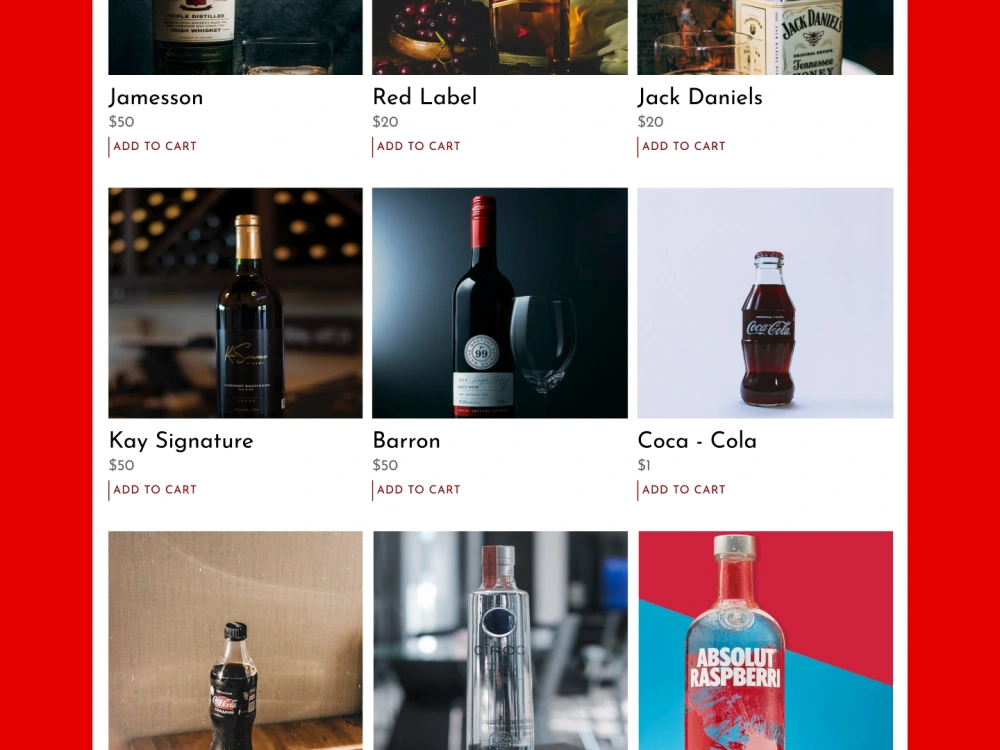Open the Absolut Raspberri product tile
Screen dimensions: 1000x750
(x=765, y=640)
